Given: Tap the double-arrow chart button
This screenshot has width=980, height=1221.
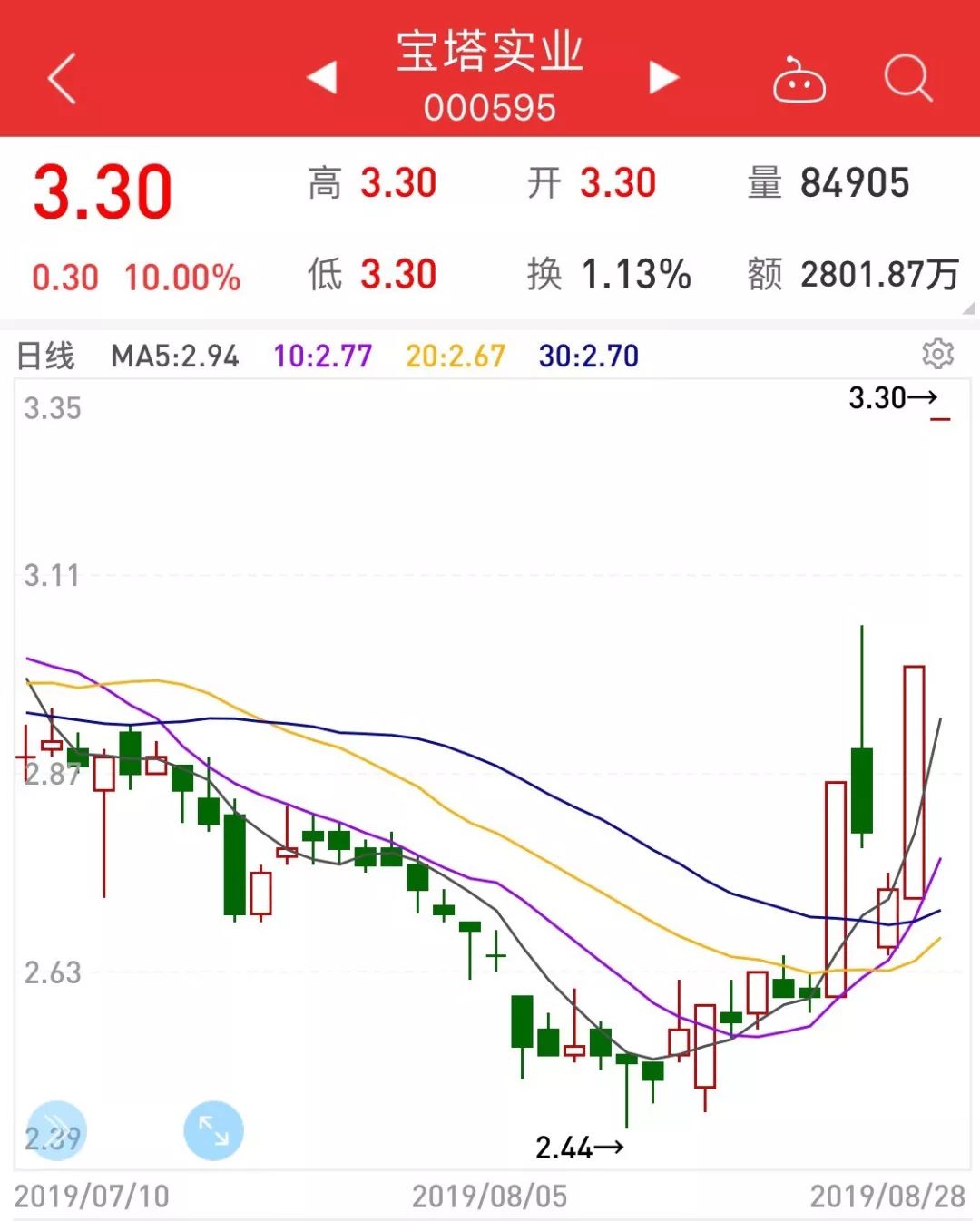Looking at the screenshot, I should tap(56, 1130).
